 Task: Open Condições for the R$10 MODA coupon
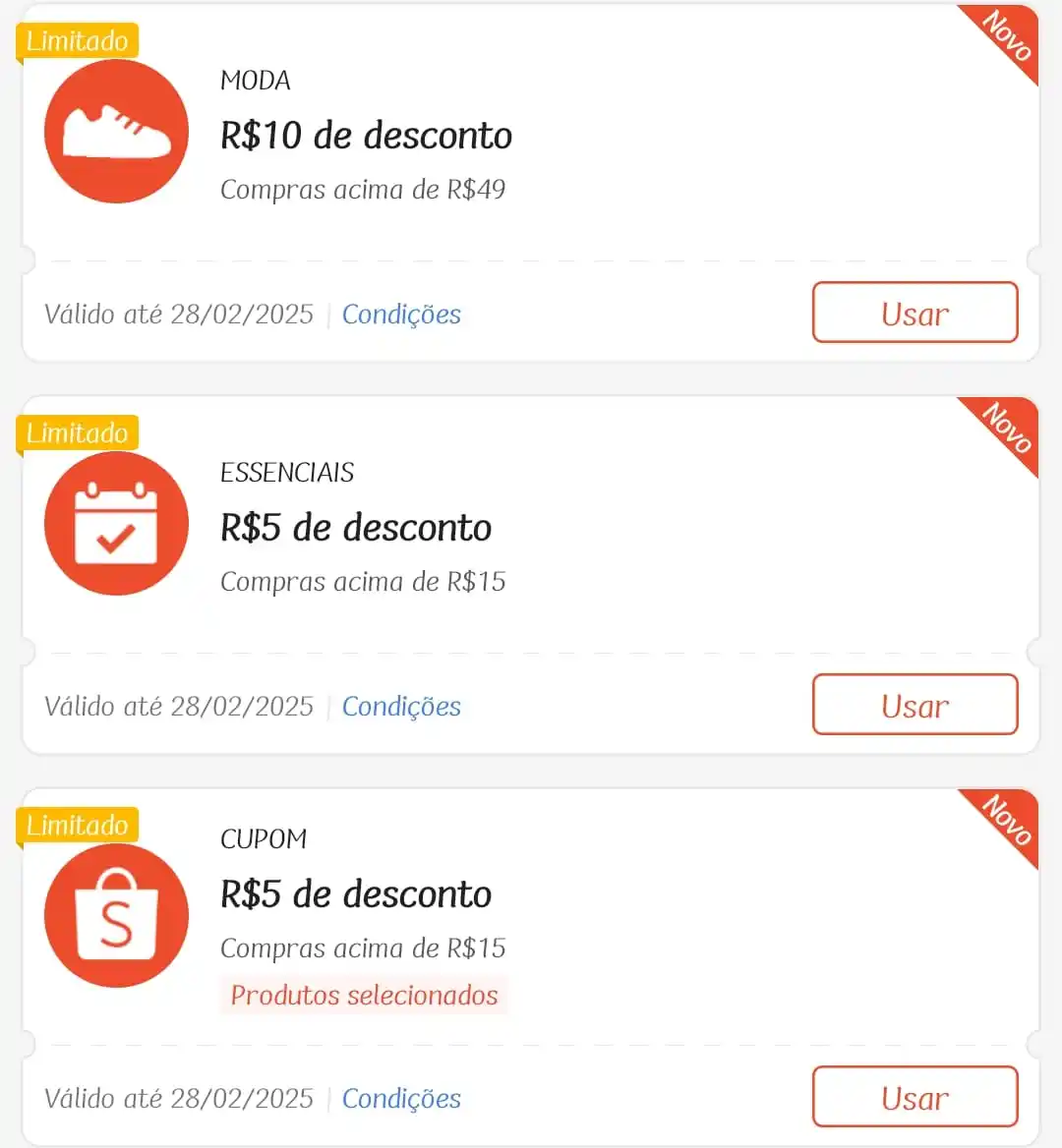pyautogui.click(x=401, y=315)
